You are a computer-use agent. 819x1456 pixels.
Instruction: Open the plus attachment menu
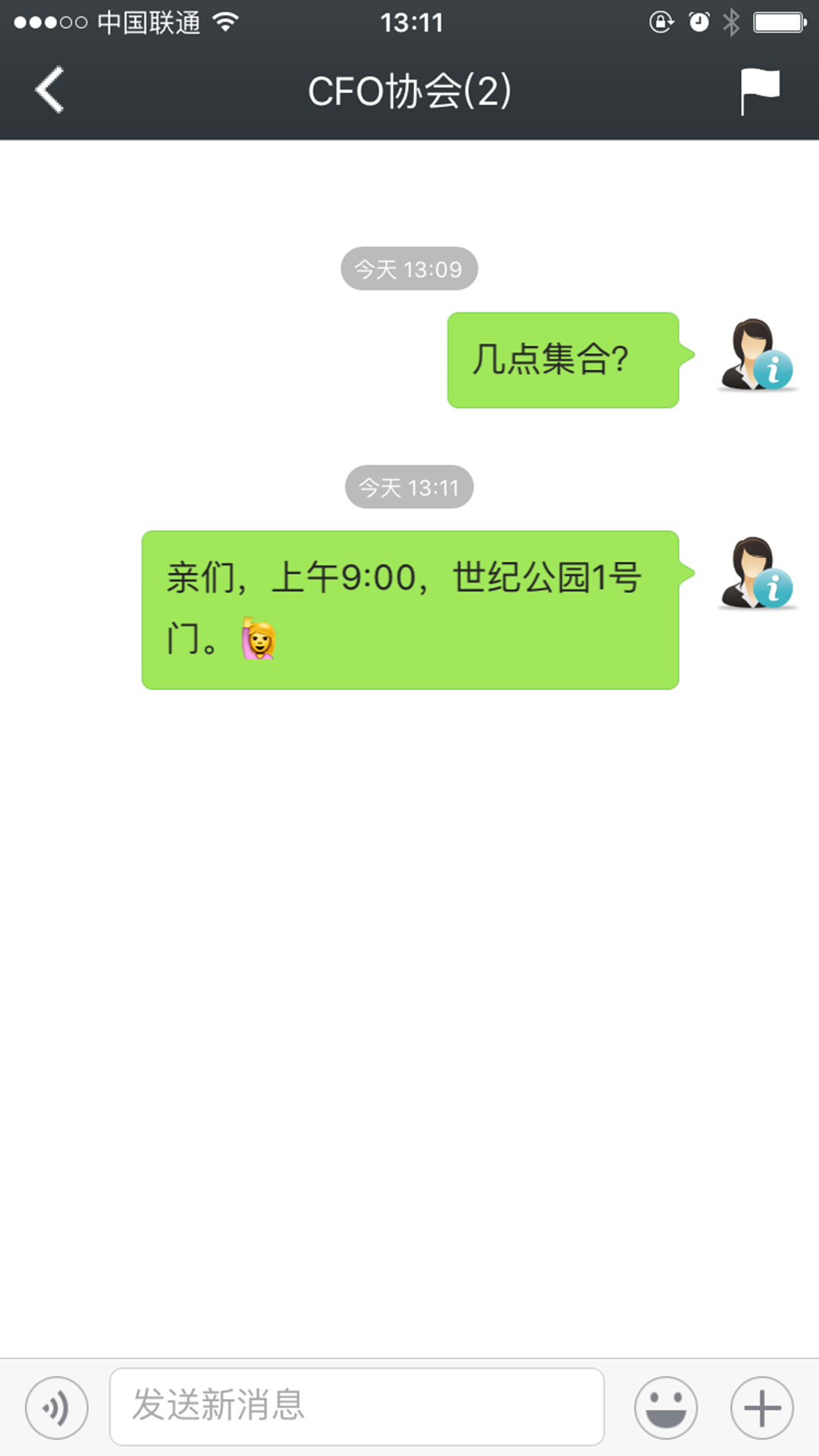[x=762, y=1407]
